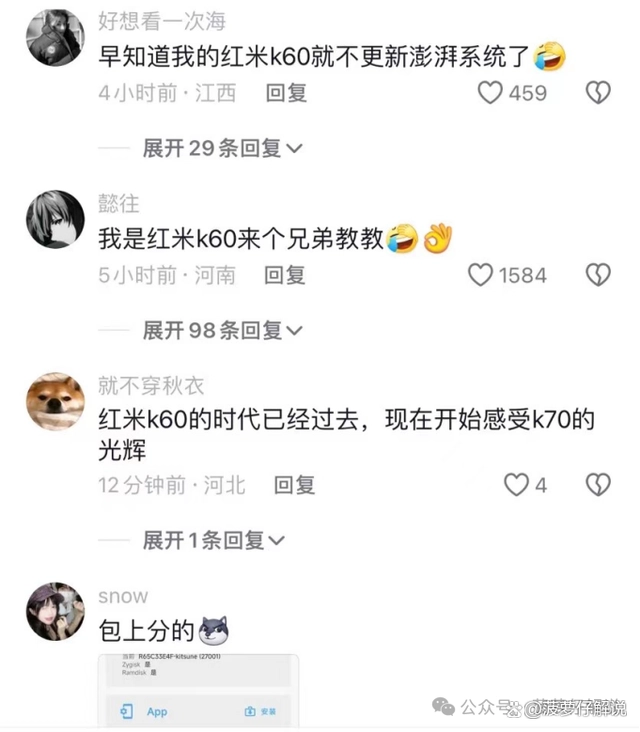Like the comment by 就不穿秋衣
The image size is (640, 732).
pyautogui.click(x=516, y=485)
